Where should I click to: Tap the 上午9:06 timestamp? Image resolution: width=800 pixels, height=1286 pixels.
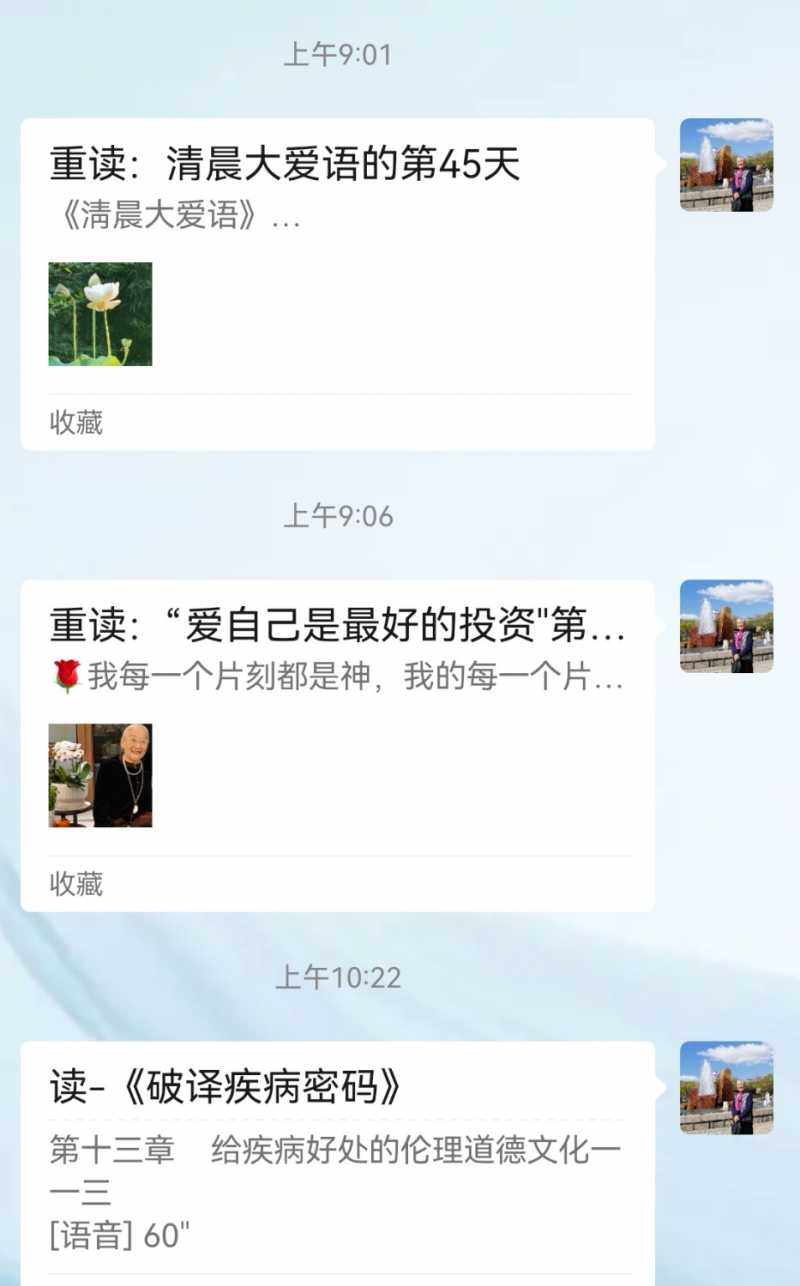(x=339, y=517)
